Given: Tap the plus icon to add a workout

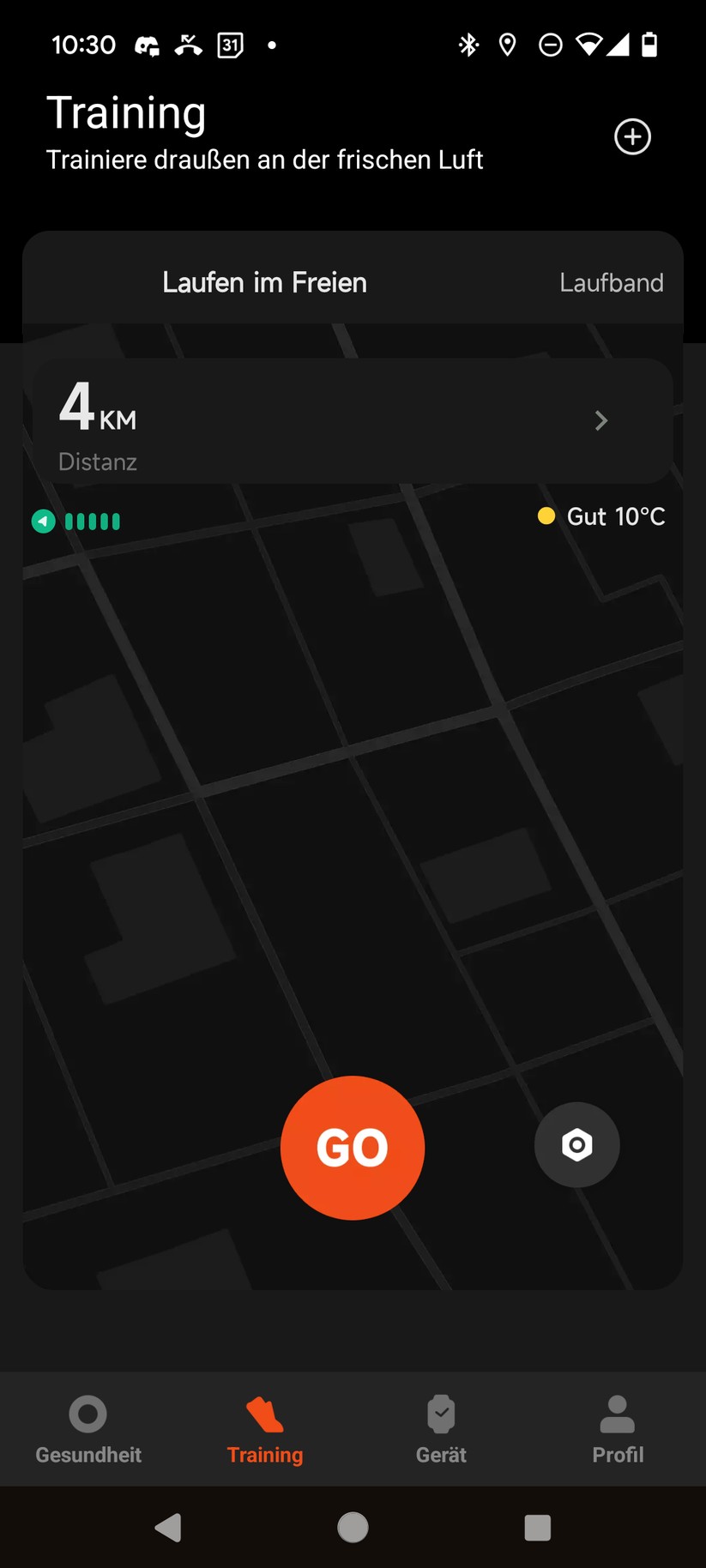Looking at the screenshot, I should point(632,137).
